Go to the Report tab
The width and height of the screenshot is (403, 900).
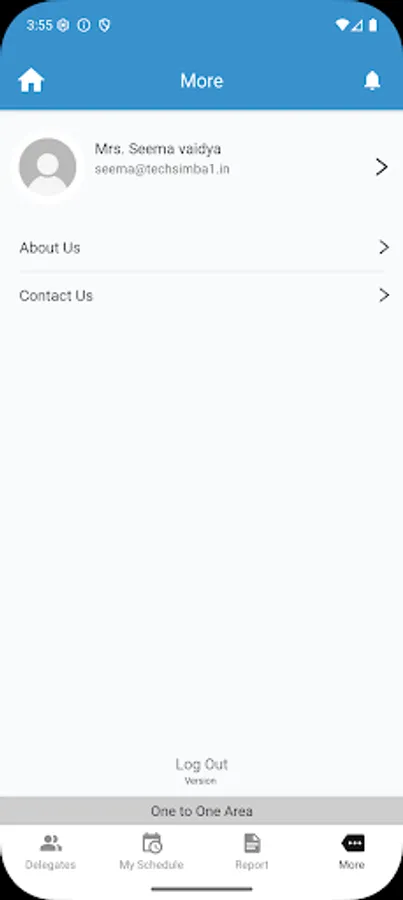point(252,852)
